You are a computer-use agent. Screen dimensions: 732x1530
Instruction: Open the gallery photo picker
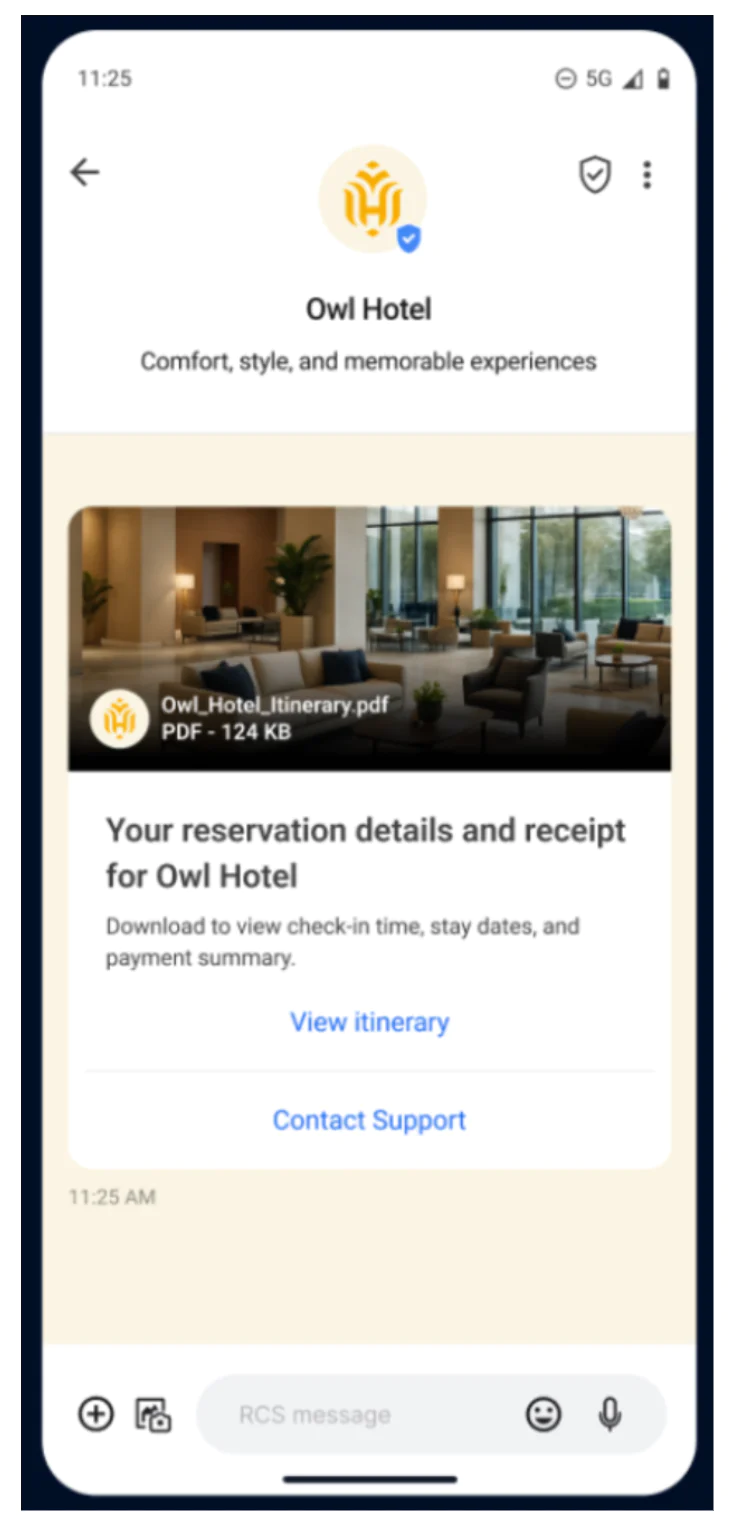click(x=153, y=1415)
